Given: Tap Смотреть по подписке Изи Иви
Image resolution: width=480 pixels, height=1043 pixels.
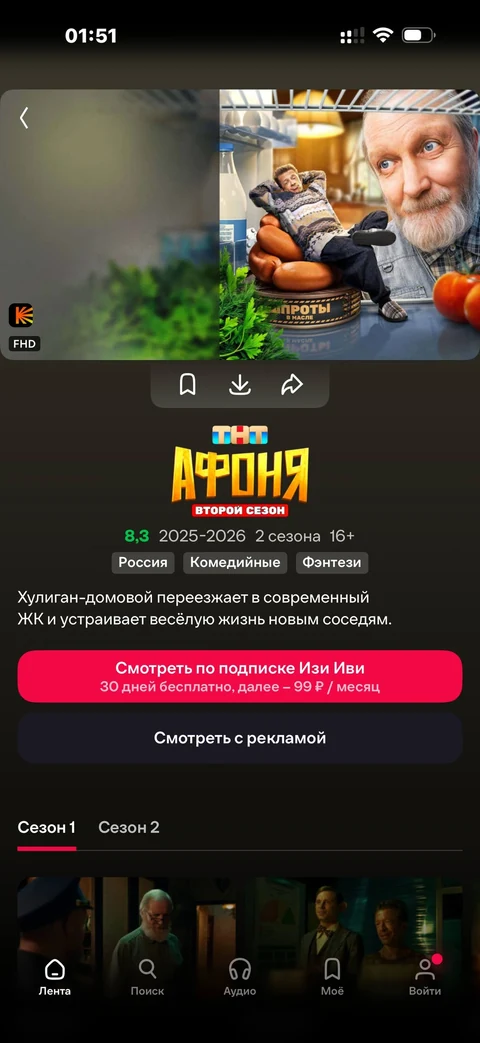Looking at the screenshot, I should point(240,676).
